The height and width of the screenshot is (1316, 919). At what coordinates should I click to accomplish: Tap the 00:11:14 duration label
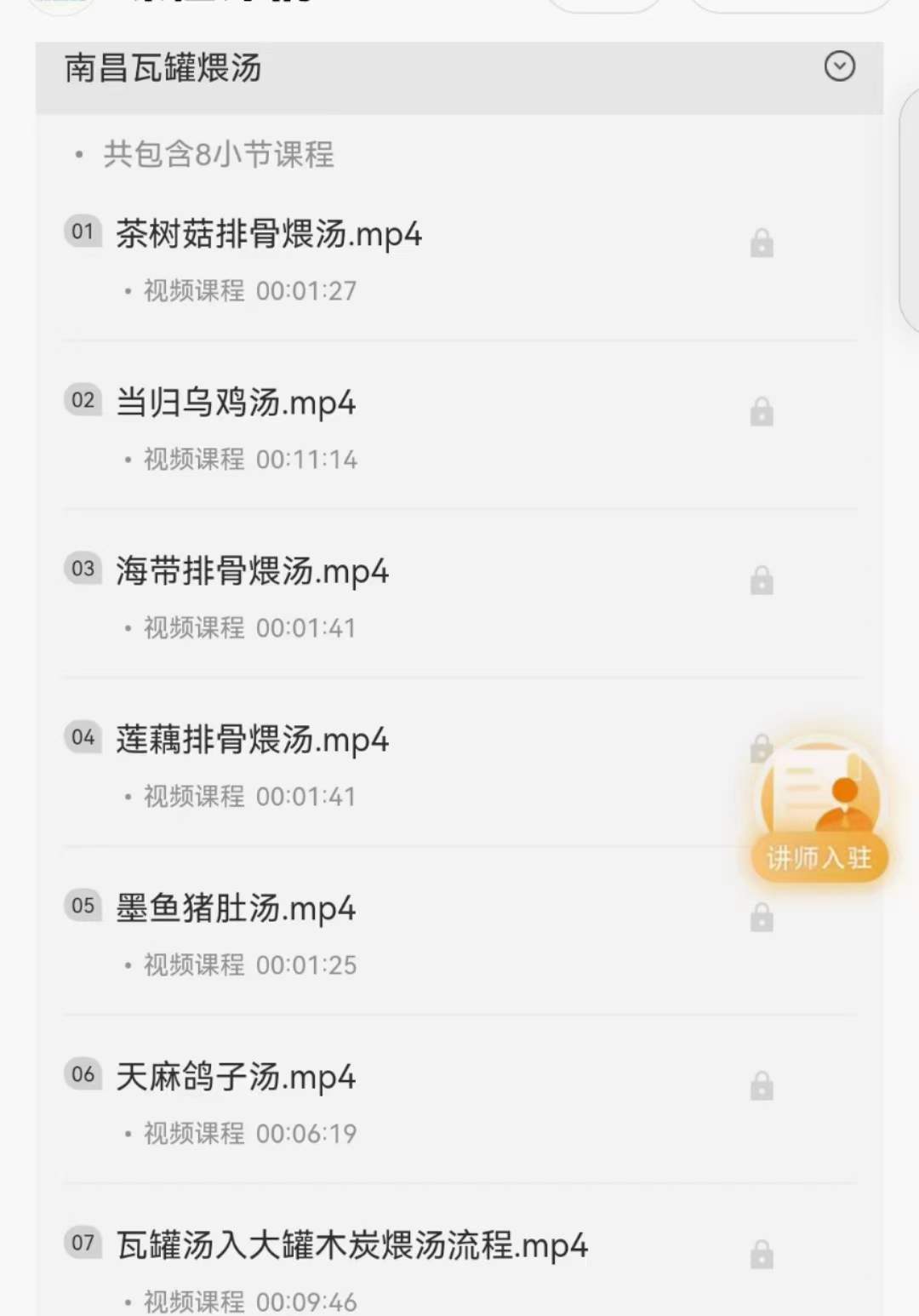306,459
